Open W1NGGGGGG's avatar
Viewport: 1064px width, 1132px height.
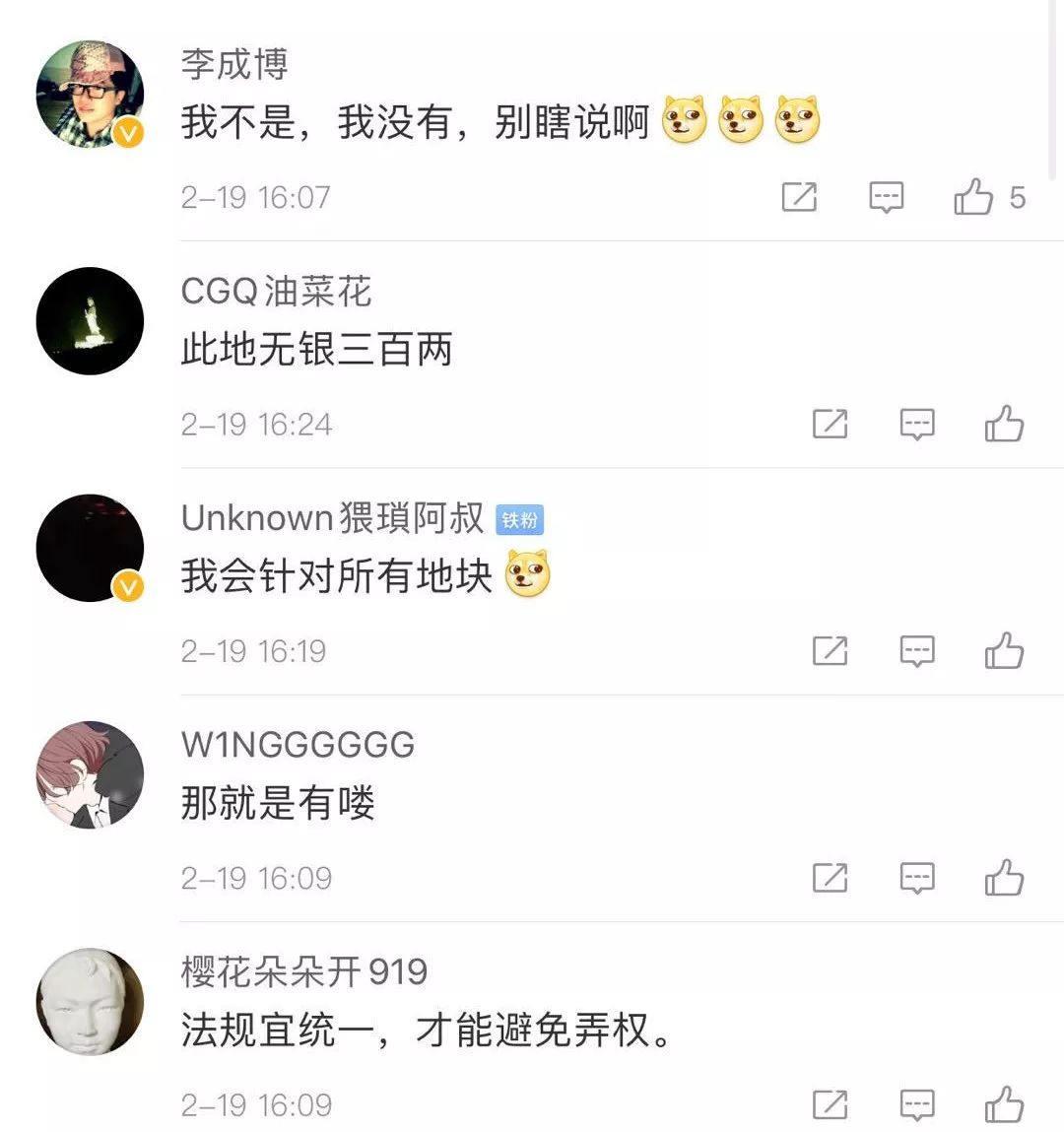click(90, 775)
